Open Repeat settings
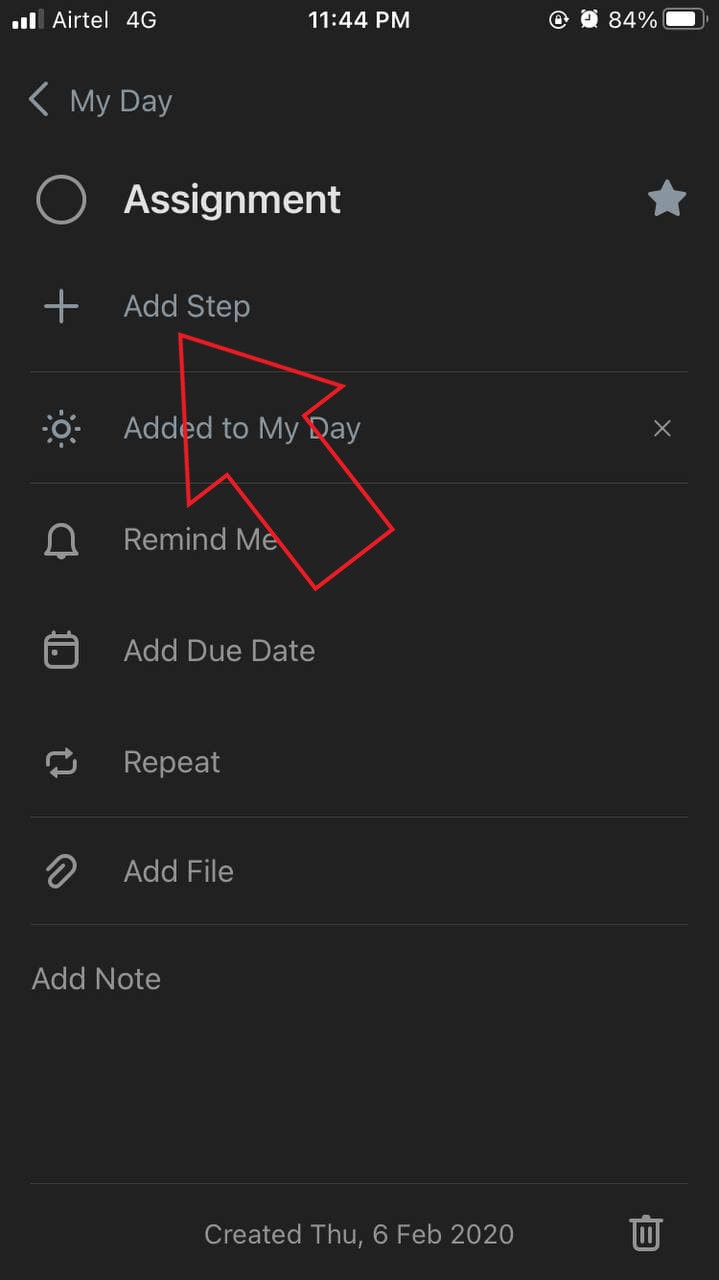Image resolution: width=719 pixels, height=1280 pixels. 359,762
